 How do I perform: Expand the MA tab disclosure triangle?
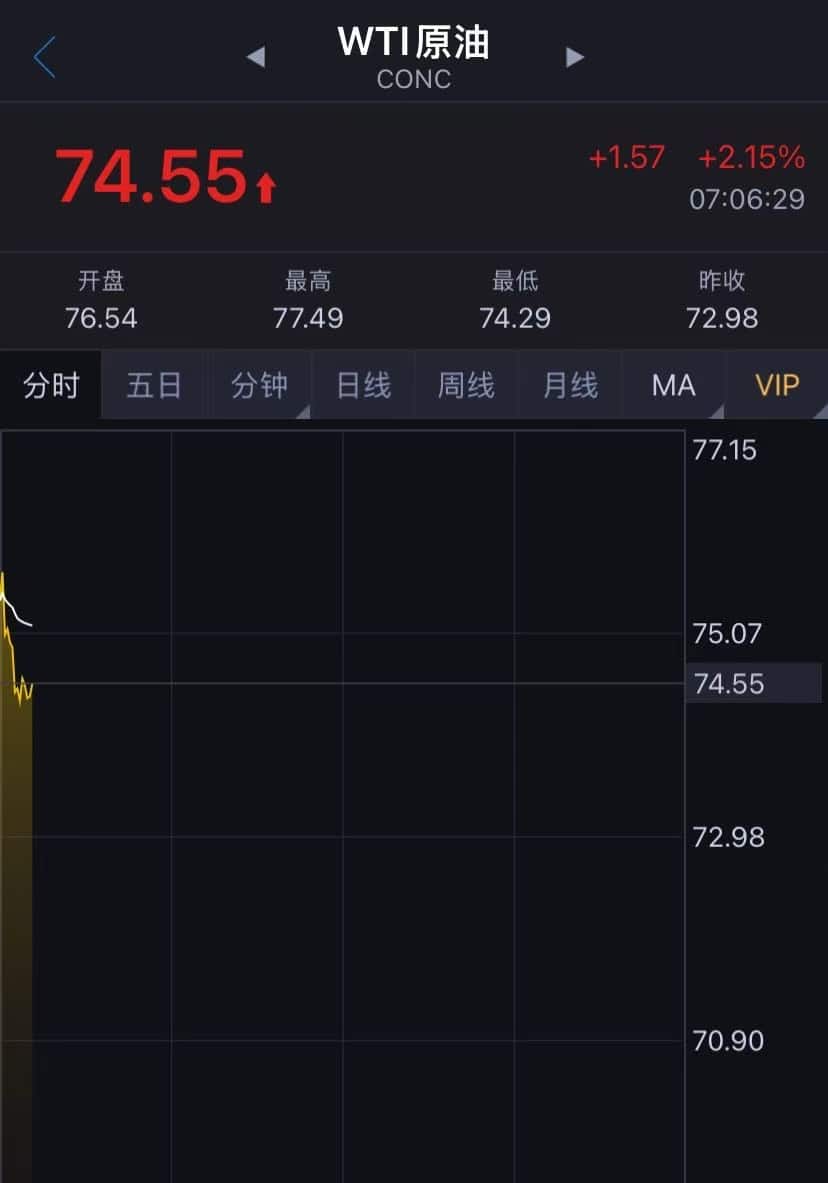click(717, 409)
